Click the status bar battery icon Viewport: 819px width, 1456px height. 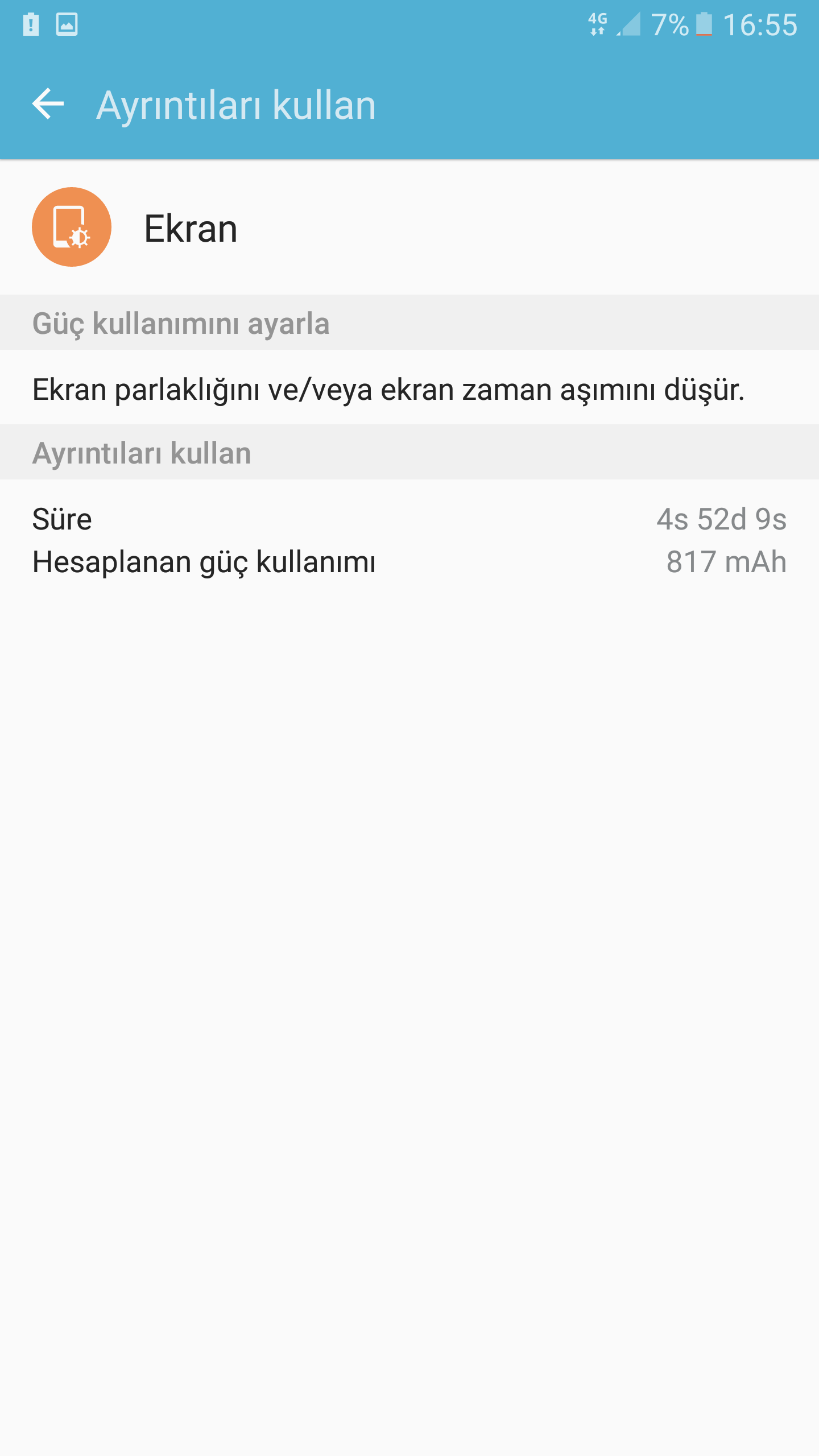[x=705, y=24]
